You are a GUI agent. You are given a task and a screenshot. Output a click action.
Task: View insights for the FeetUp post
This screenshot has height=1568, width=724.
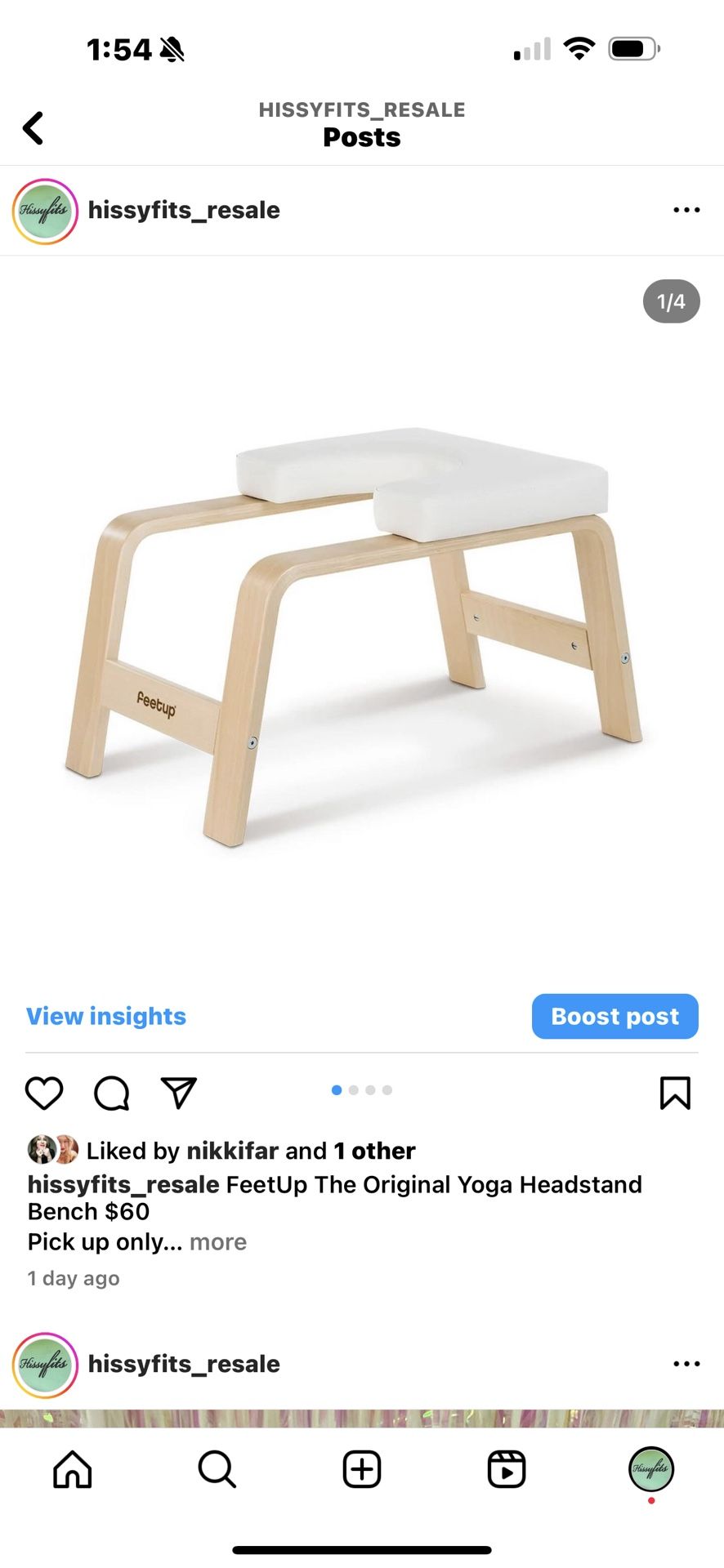[x=106, y=1016]
